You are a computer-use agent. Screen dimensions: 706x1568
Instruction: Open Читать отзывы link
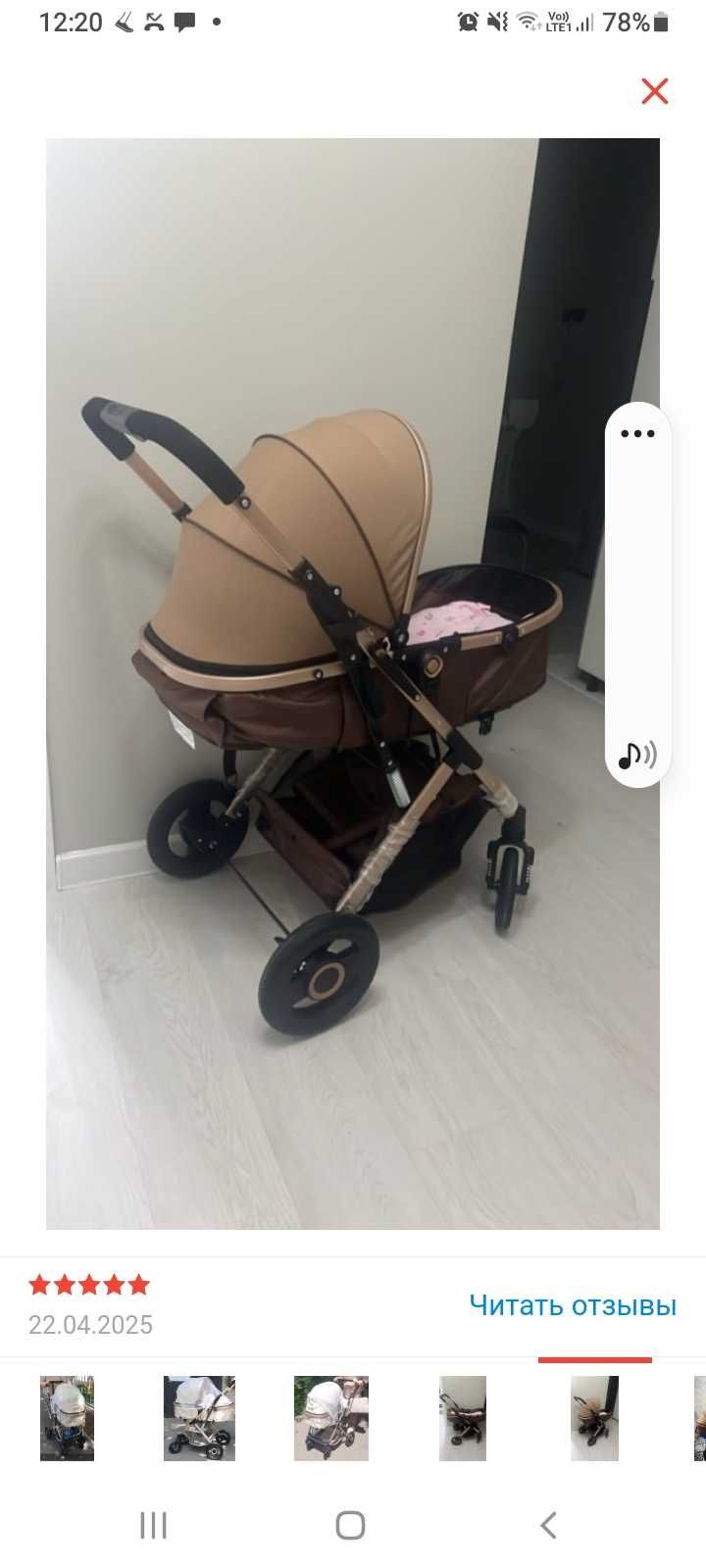coord(573,1305)
